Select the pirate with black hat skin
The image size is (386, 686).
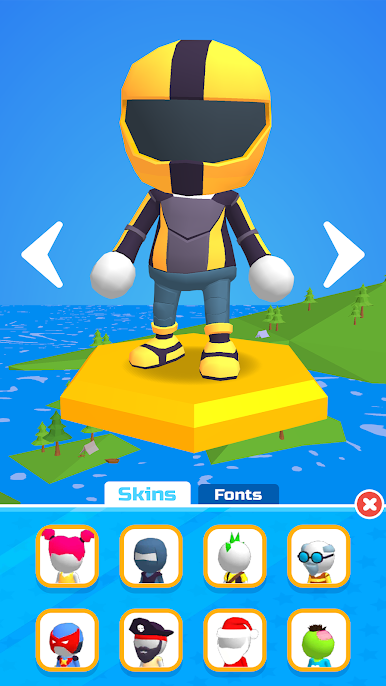[x=151, y=640]
